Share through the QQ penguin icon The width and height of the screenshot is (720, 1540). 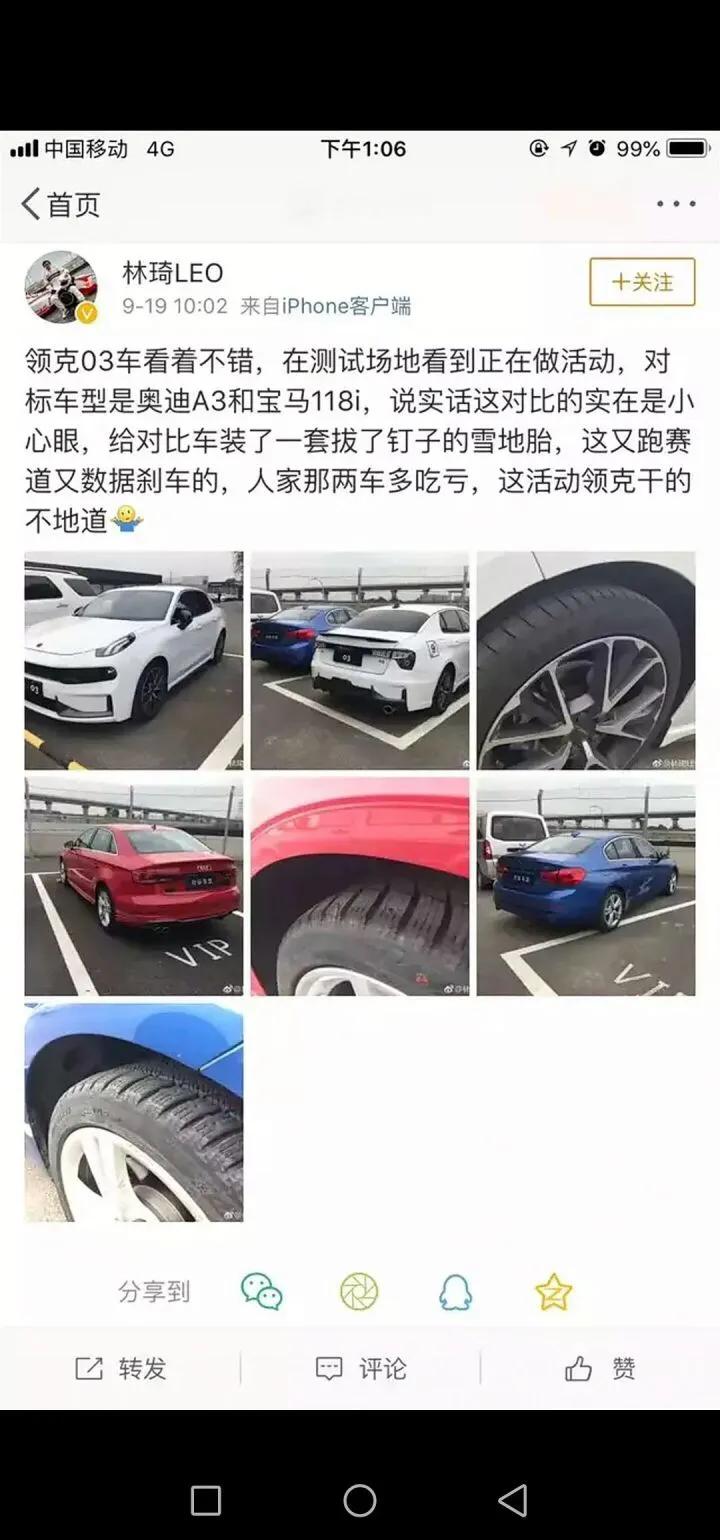[455, 1292]
